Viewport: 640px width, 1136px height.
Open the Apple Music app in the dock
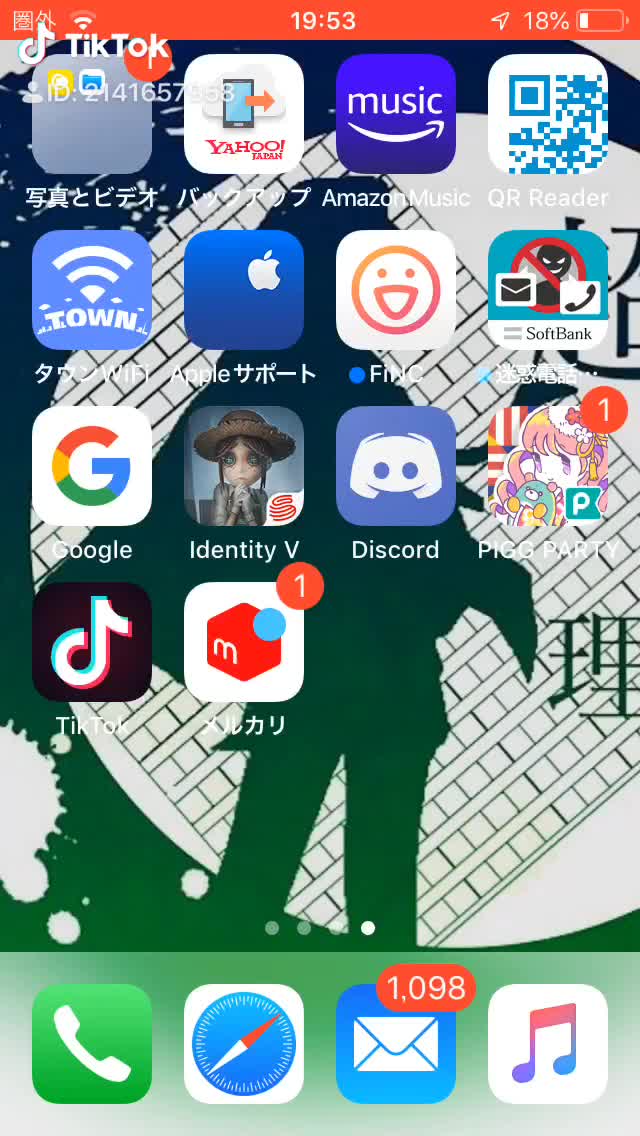pos(548,1044)
